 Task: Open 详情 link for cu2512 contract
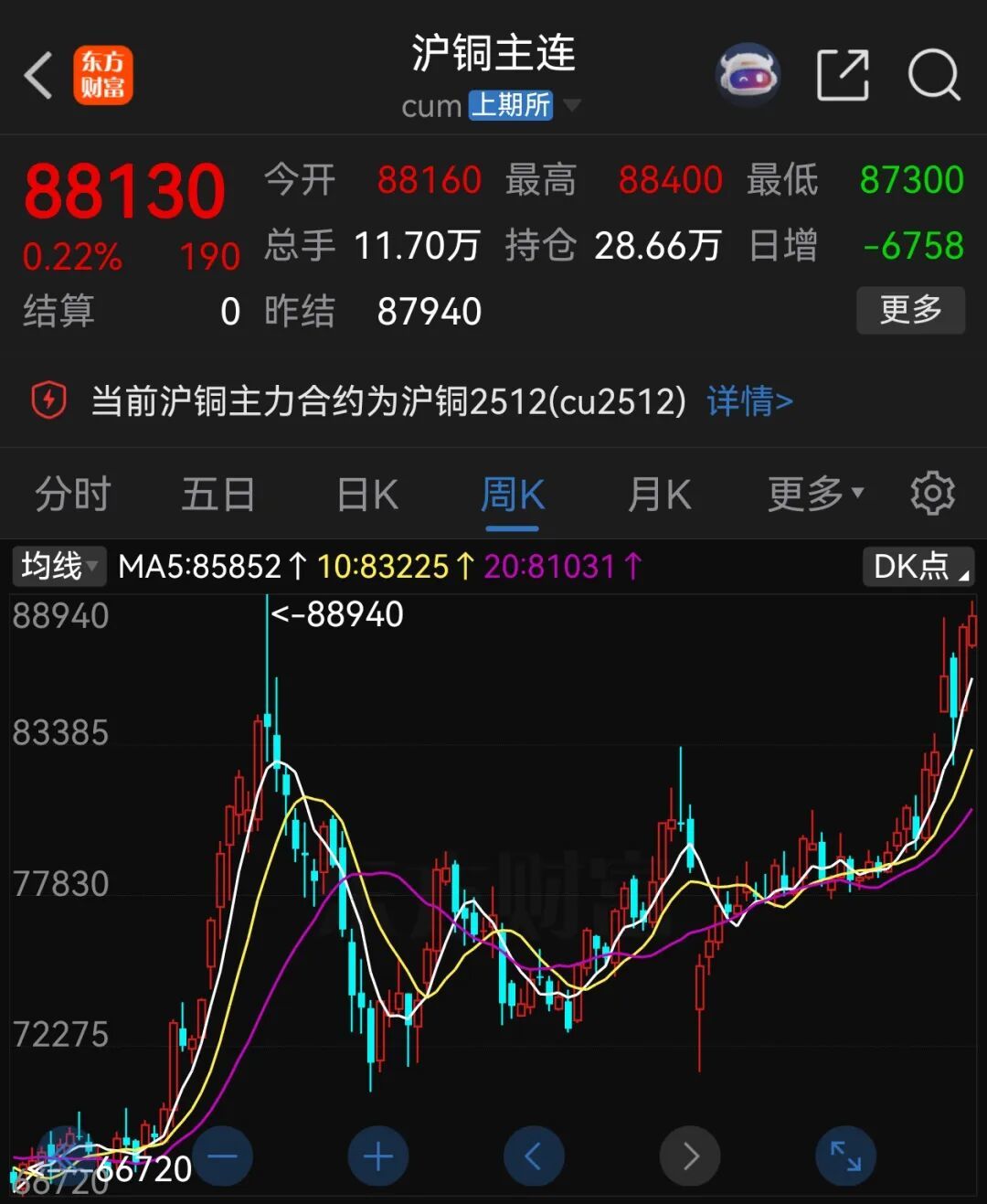click(749, 401)
